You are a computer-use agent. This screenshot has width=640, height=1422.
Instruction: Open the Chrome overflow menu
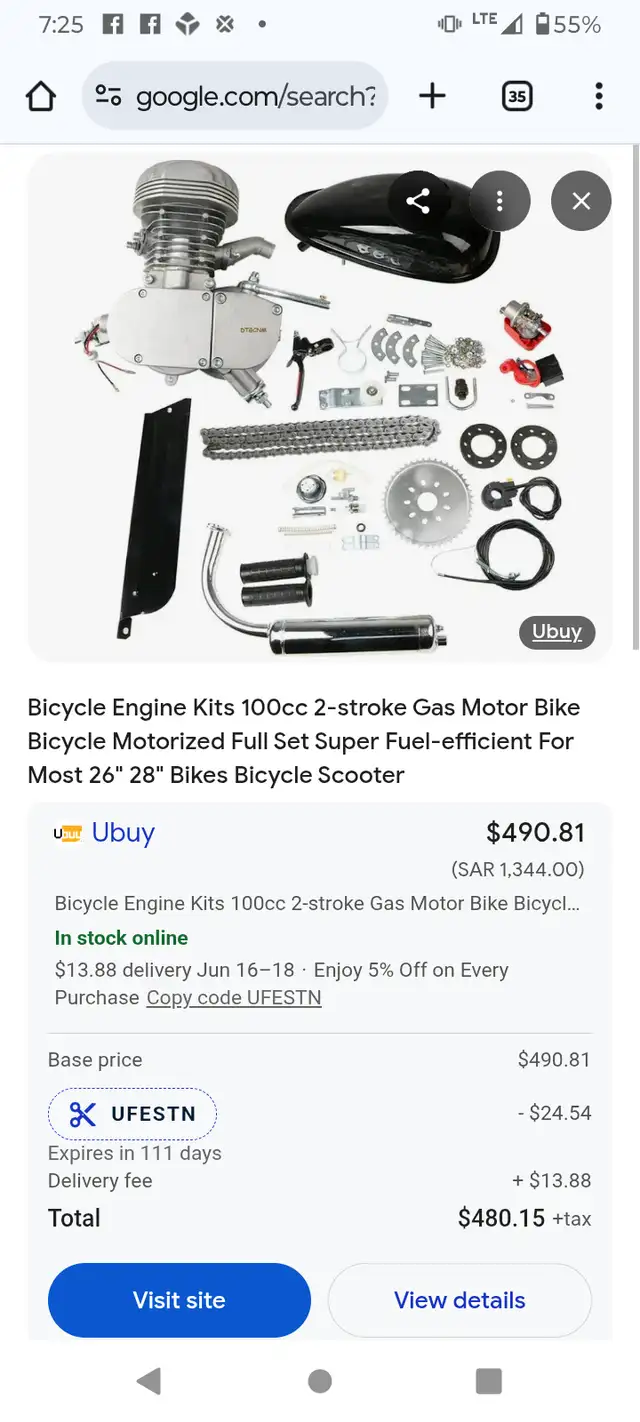point(599,97)
